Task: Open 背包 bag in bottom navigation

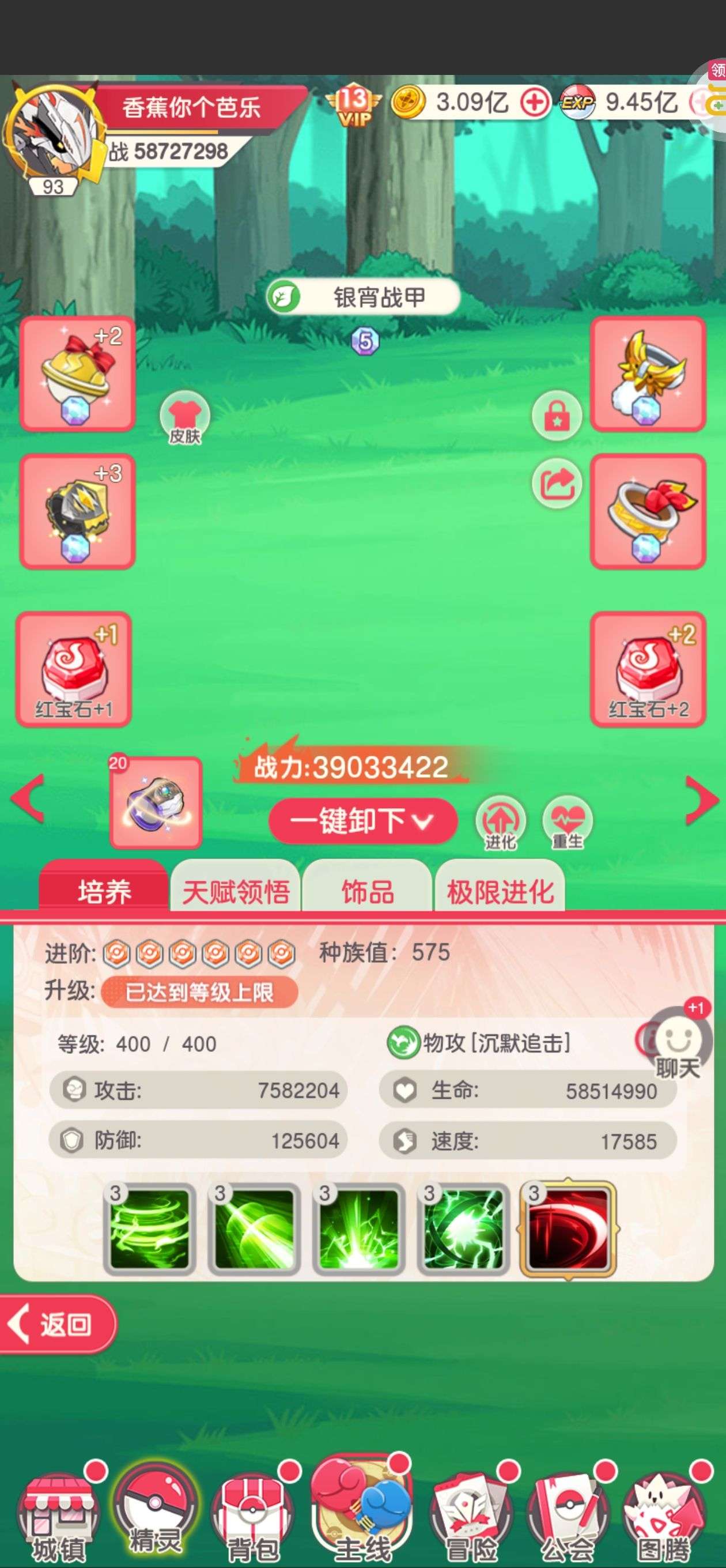Action: pos(252,1516)
